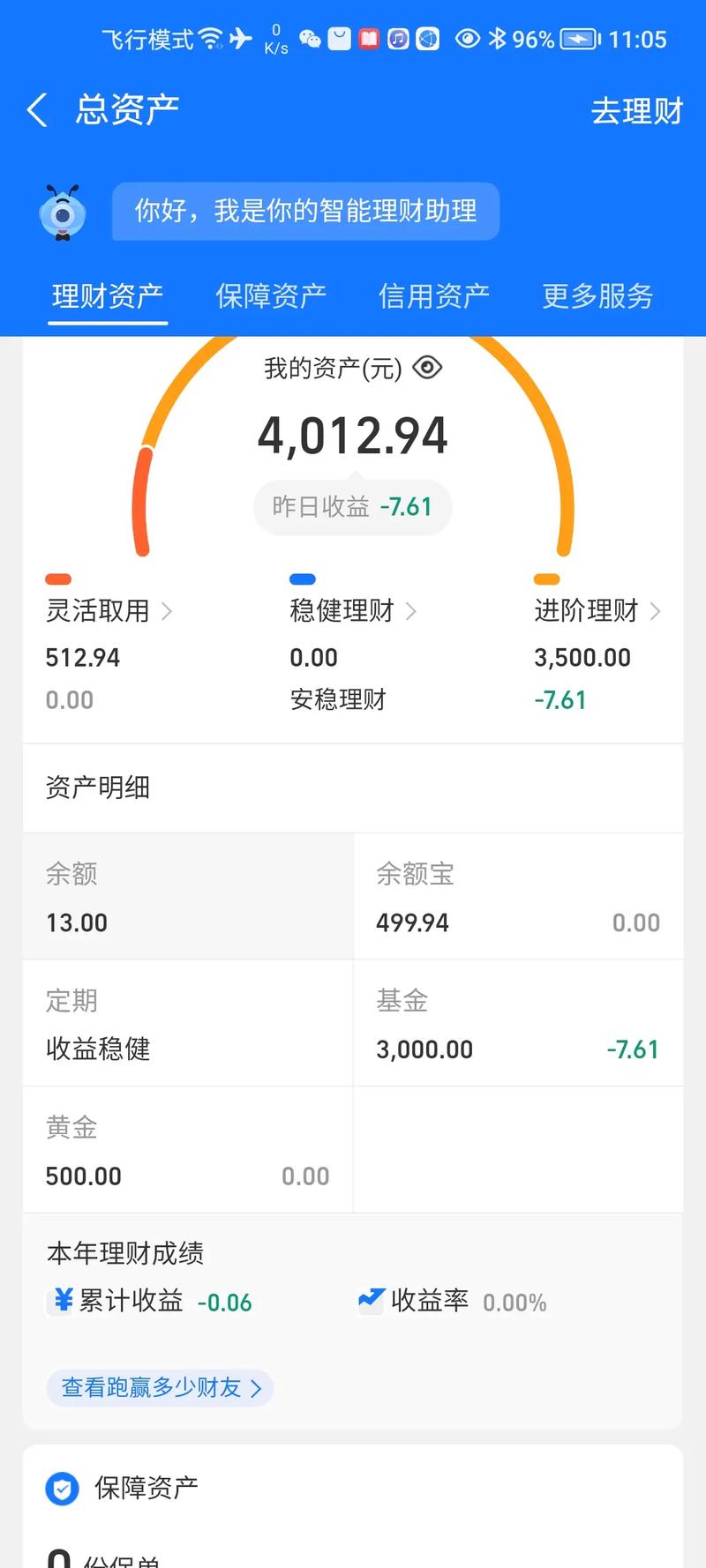
Task: Click the Ant assistant mascot icon
Action: (x=62, y=212)
